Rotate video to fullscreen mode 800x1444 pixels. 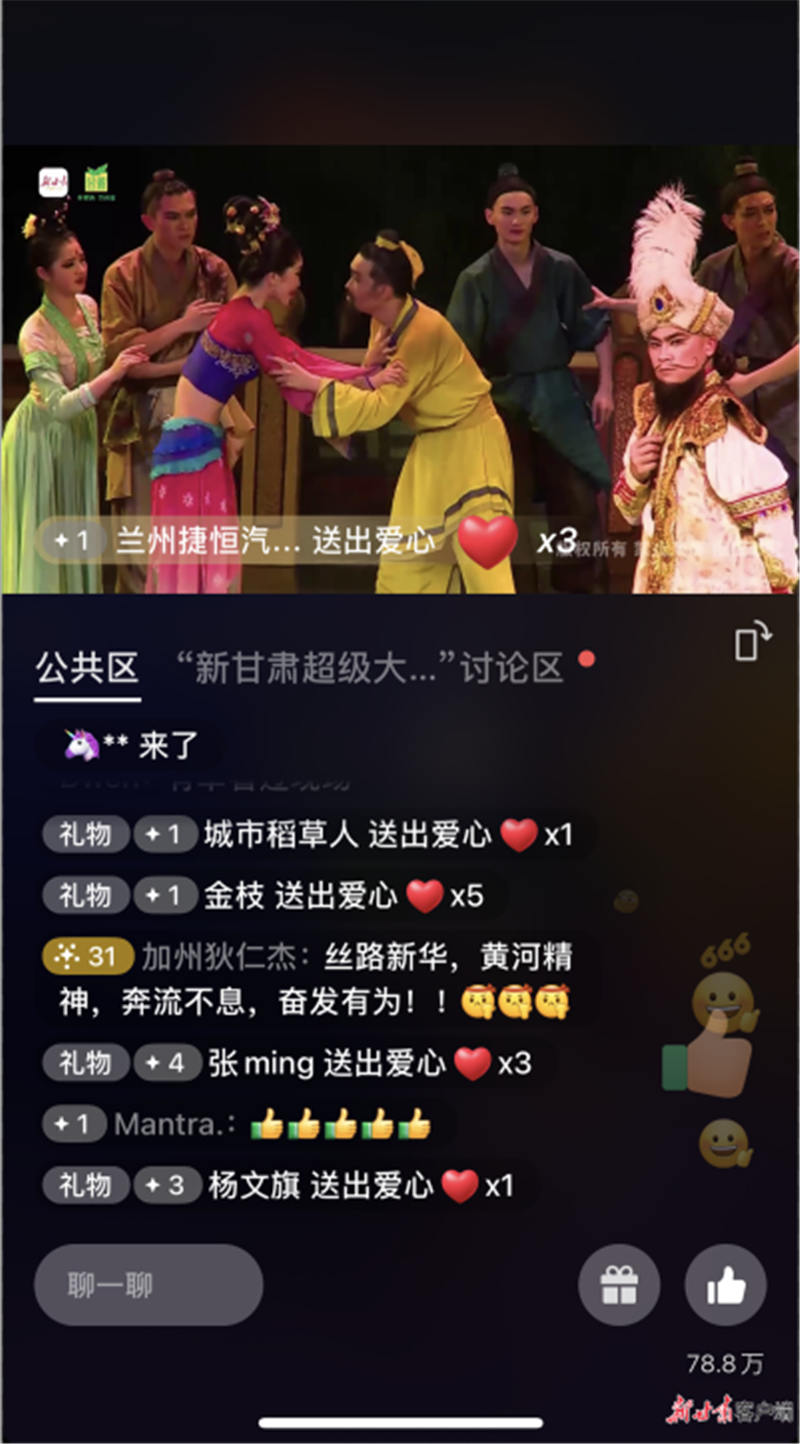pyautogui.click(x=753, y=641)
